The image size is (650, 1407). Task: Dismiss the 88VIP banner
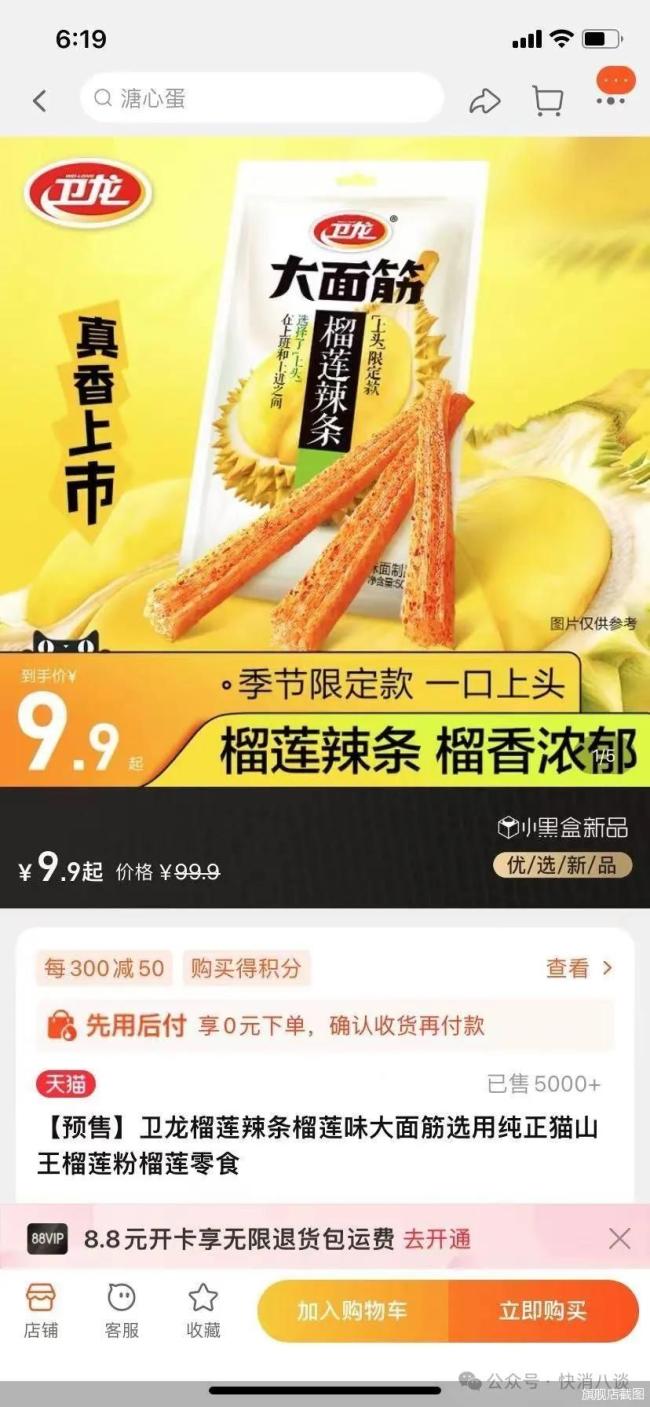pos(619,1239)
